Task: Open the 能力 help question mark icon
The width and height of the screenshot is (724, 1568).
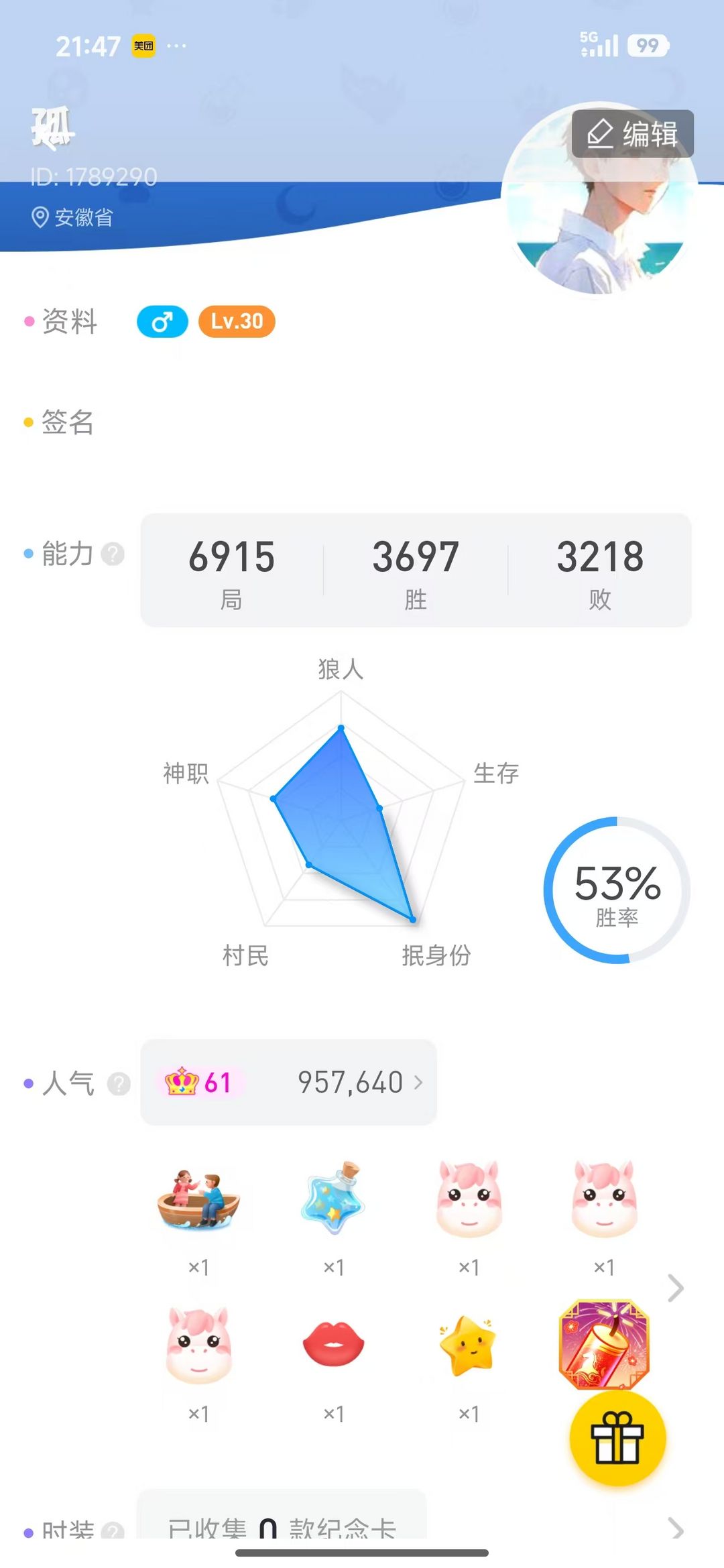Action: point(113,554)
